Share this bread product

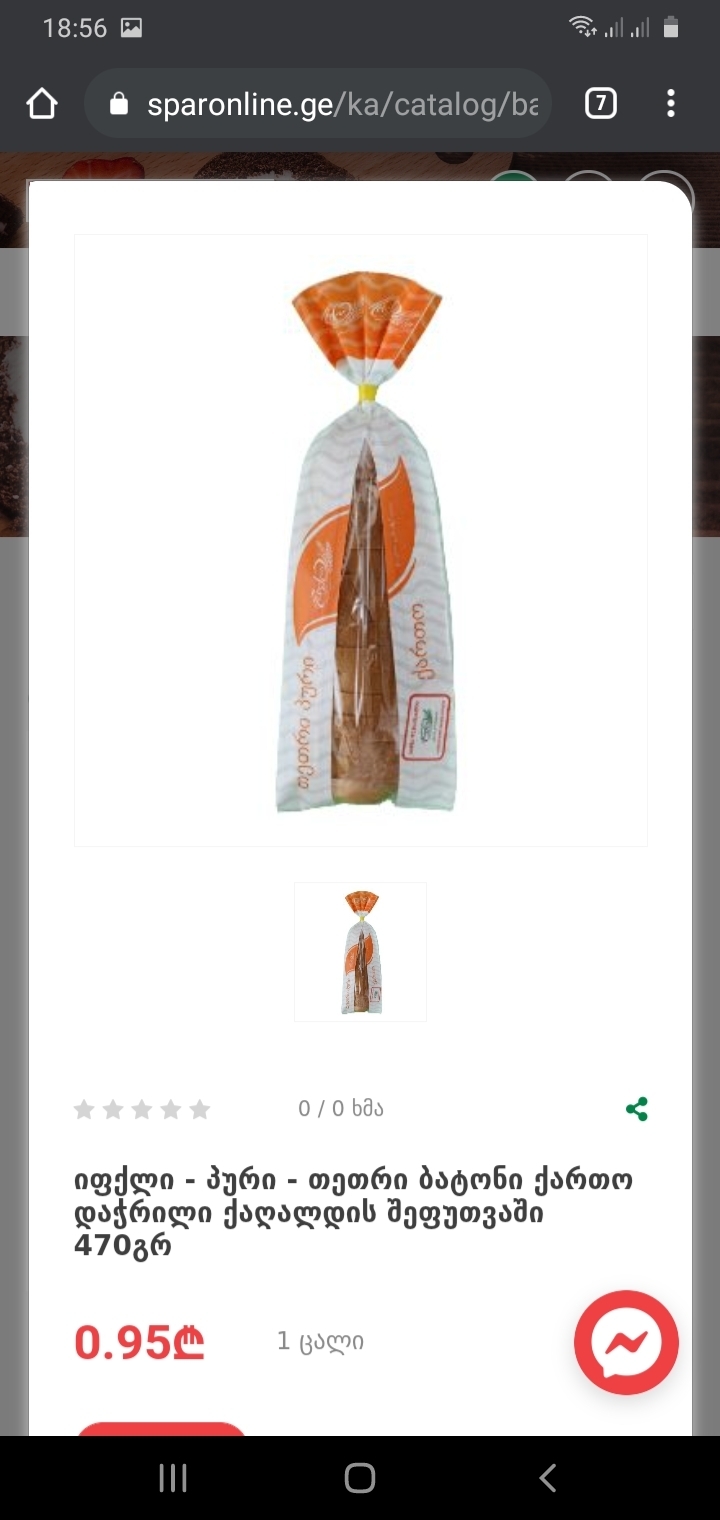[x=637, y=1109]
